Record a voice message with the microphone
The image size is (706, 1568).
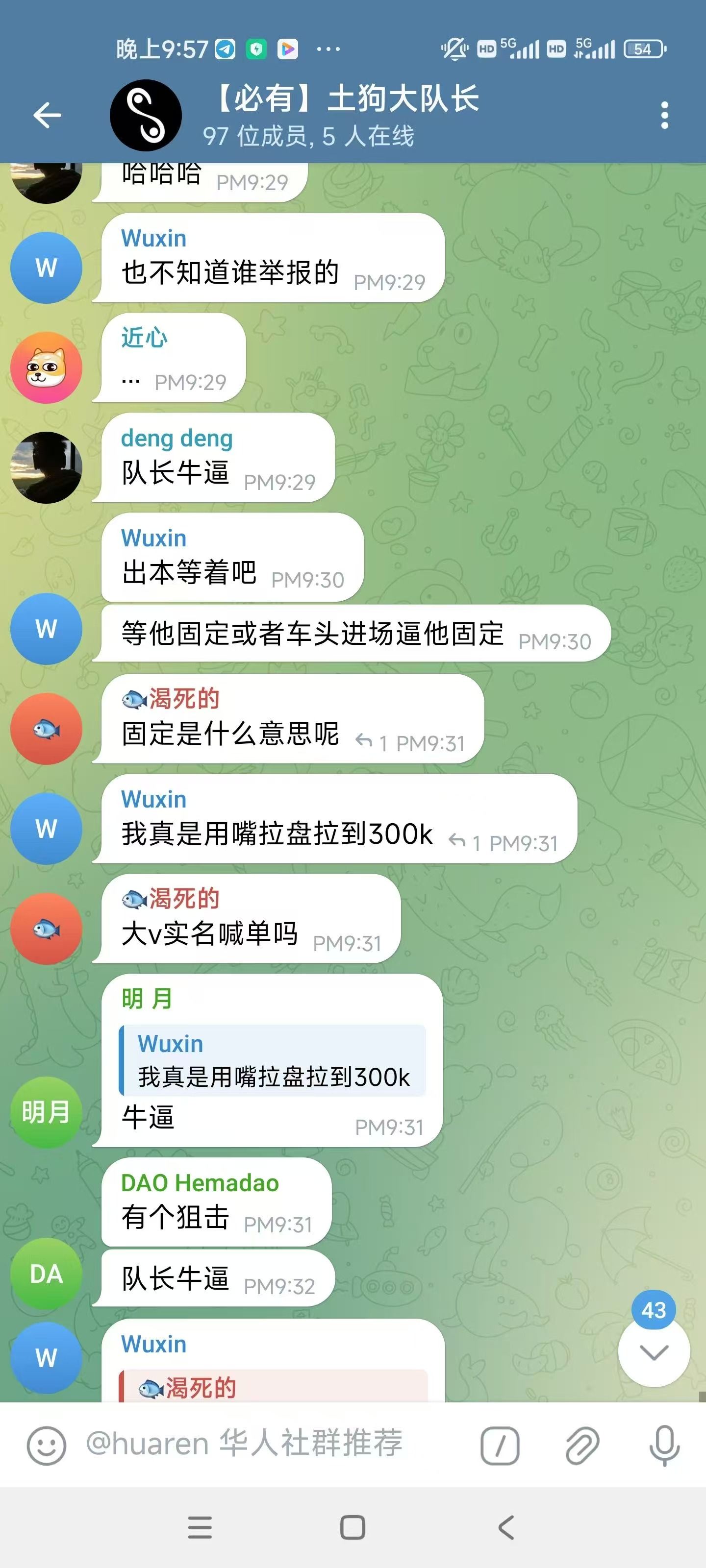click(x=664, y=1445)
